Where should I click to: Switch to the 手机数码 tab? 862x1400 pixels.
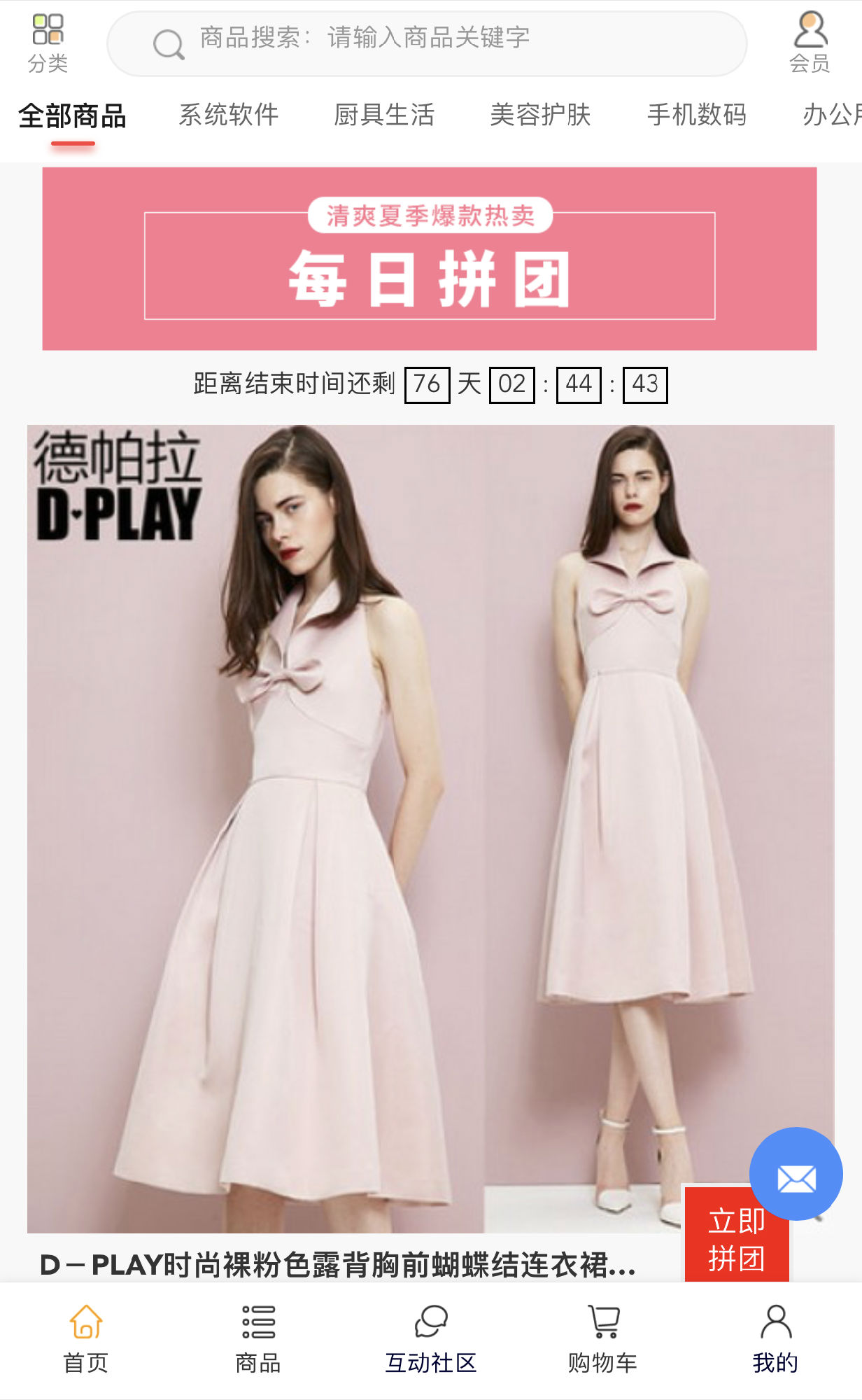pyautogui.click(x=697, y=115)
